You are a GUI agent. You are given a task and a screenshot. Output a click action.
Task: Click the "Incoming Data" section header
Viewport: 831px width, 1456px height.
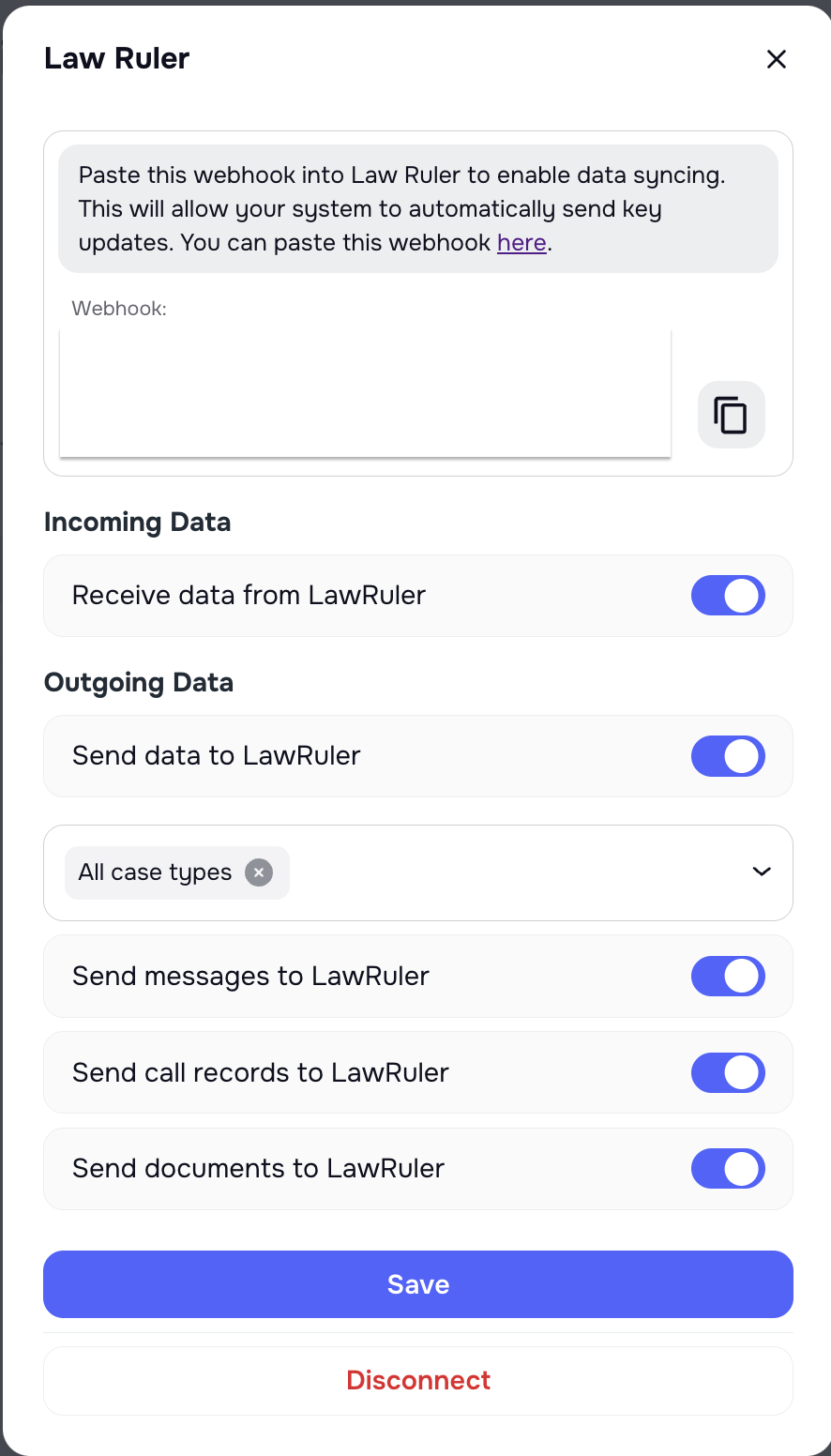[x=137, y=522]
